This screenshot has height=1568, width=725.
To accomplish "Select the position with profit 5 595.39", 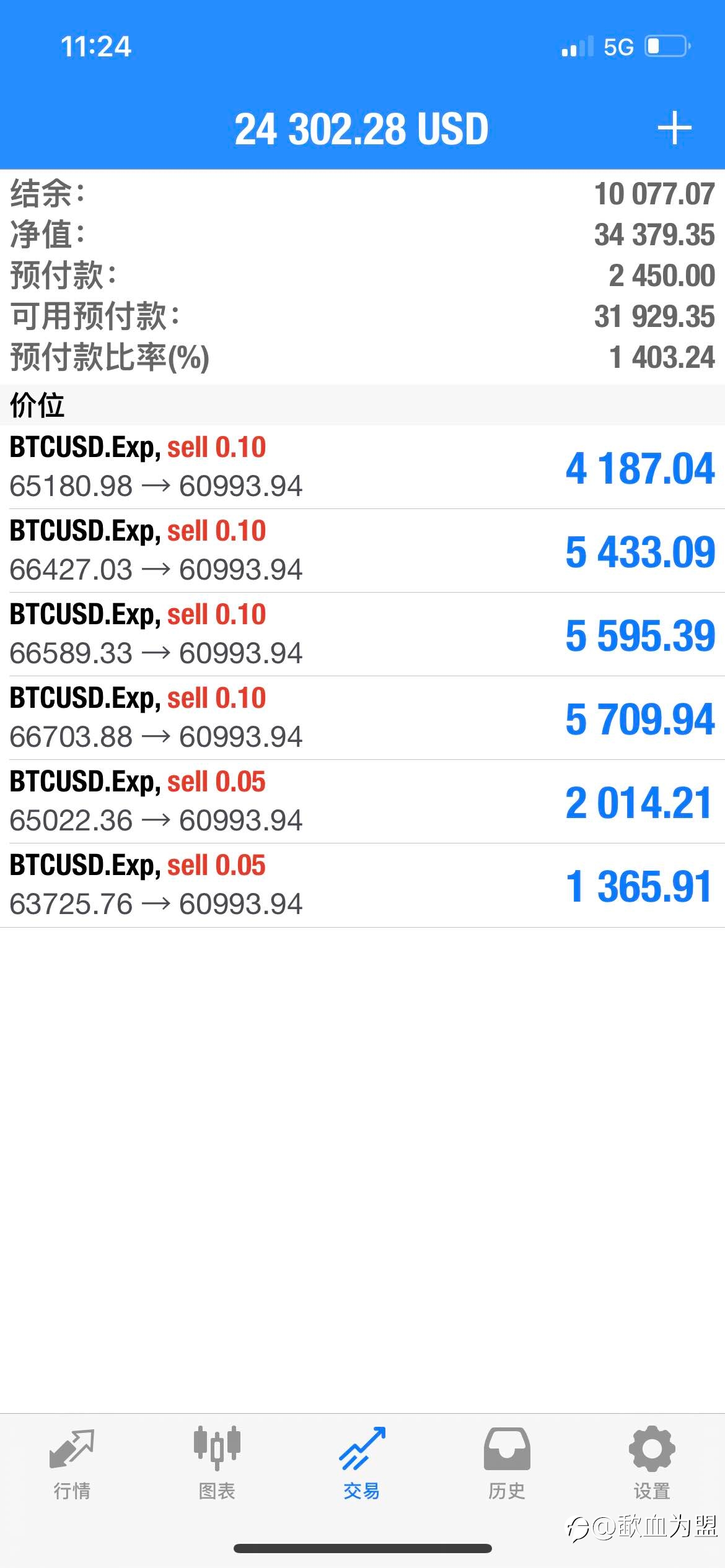I will pos(362,634).
